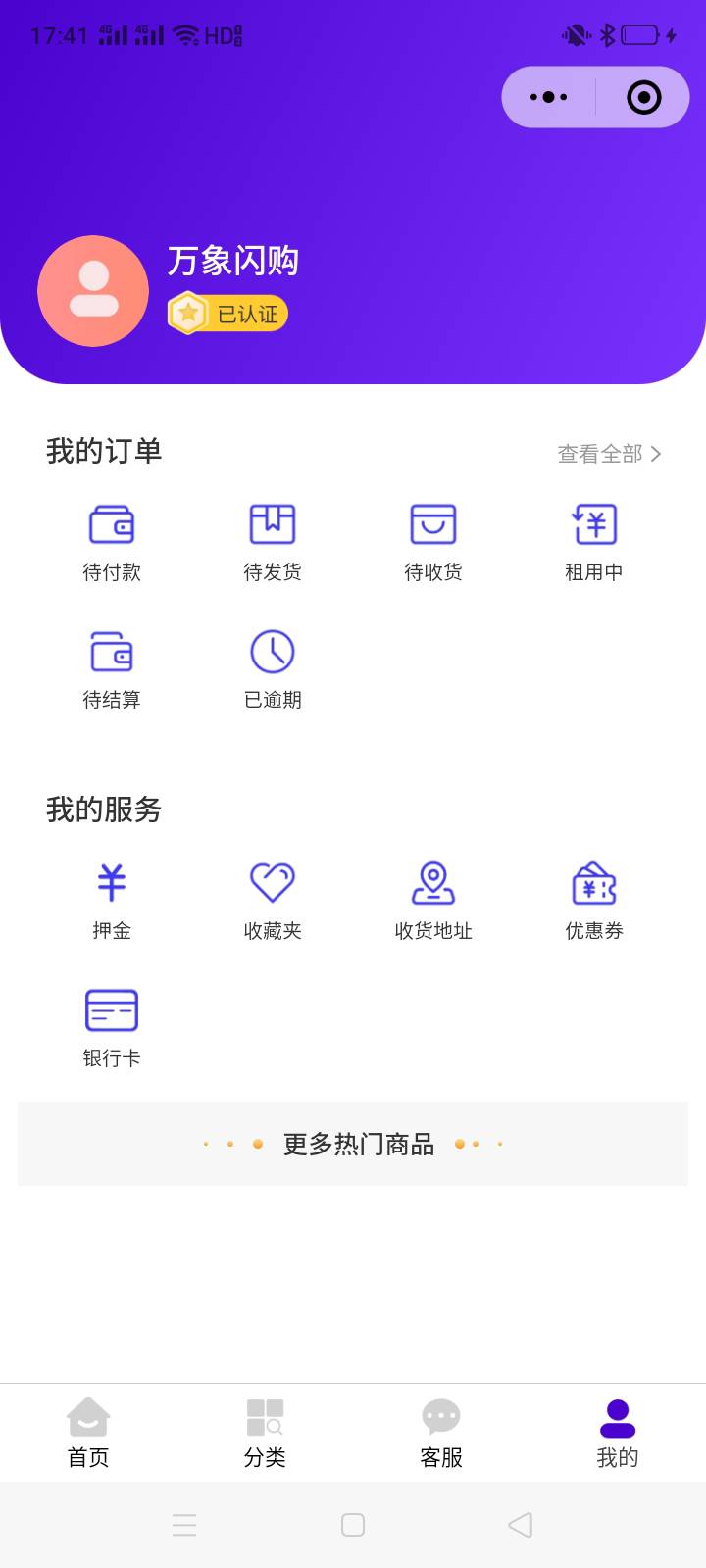Select the 我的 tab
The width and height of the screenshot is (706, 1568).
tap(618, 1433)
